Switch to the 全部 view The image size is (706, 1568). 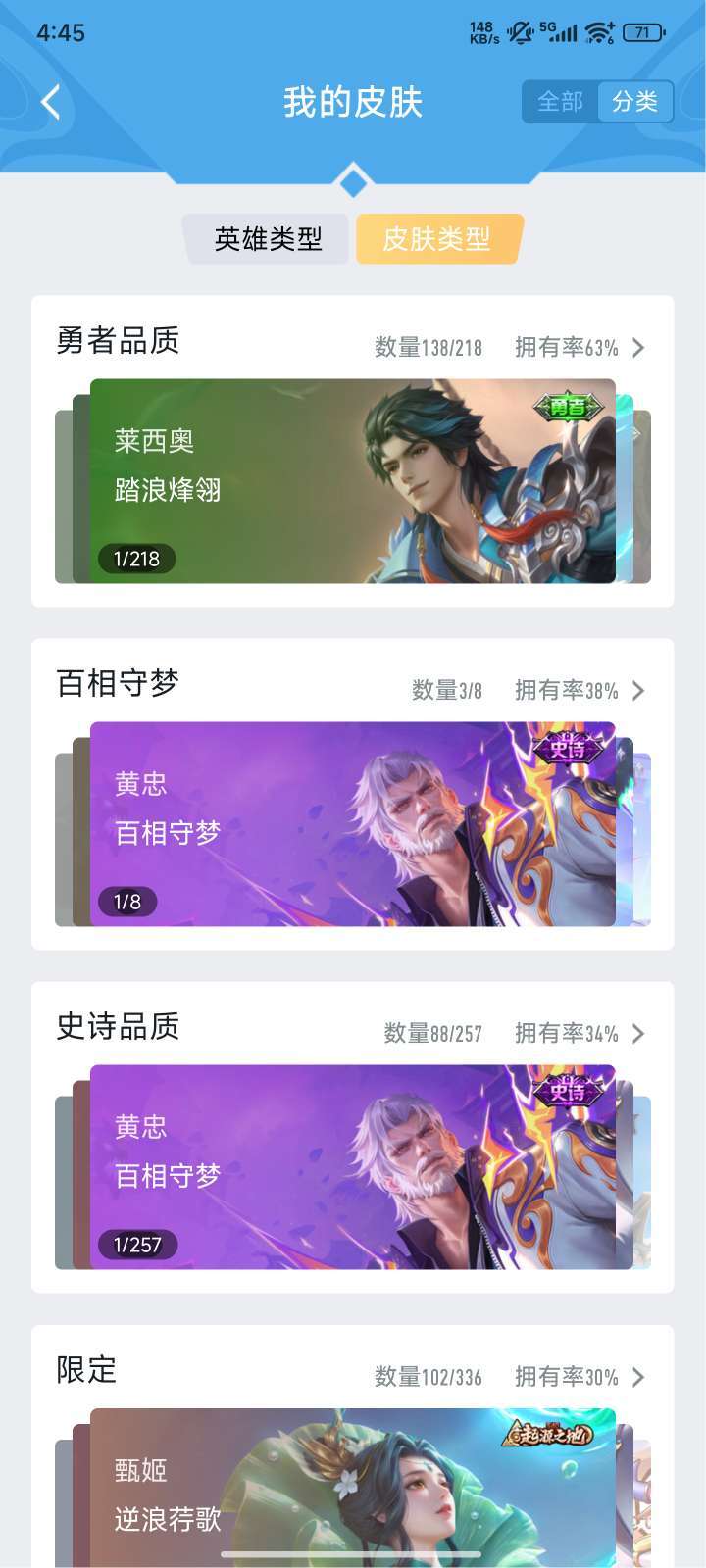point(560,102)
